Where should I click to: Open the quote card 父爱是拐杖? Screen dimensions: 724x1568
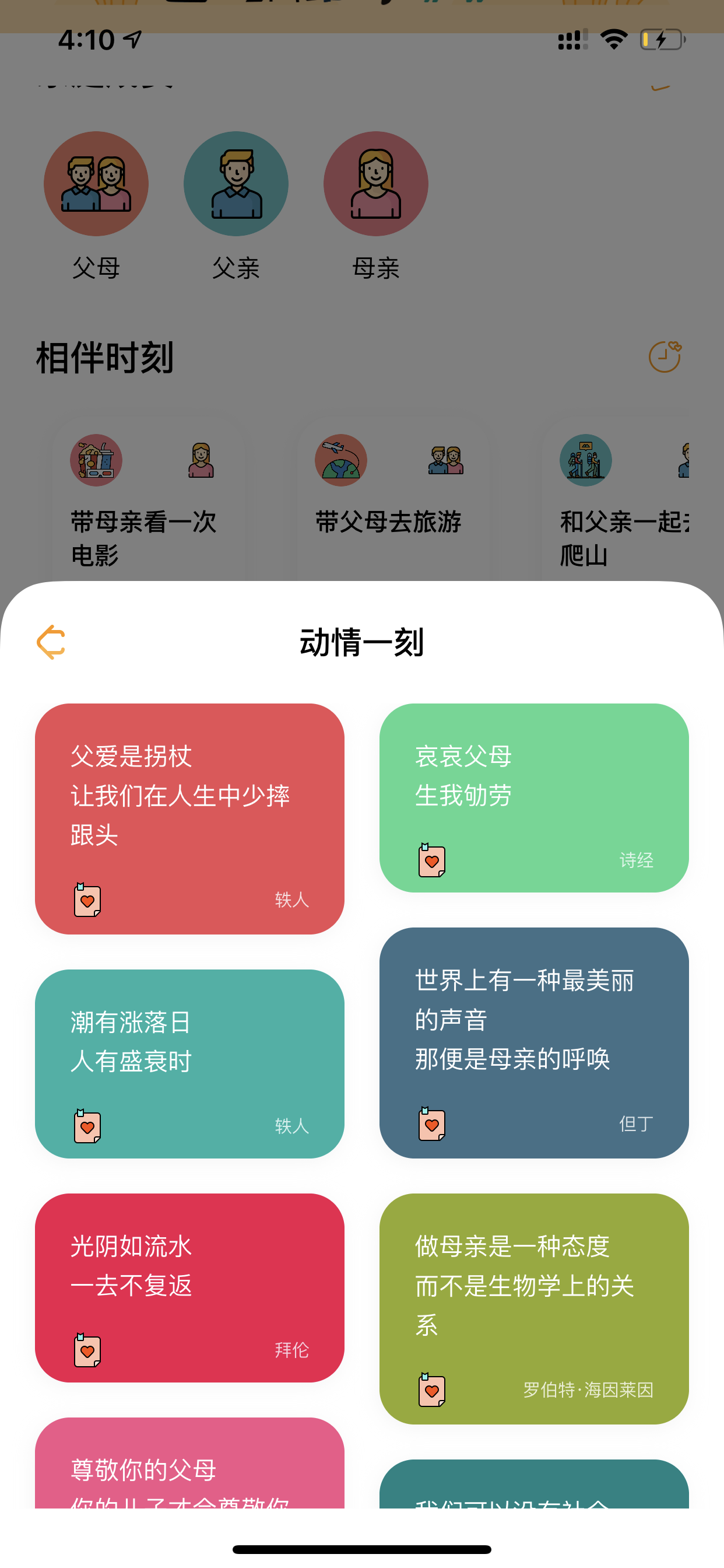pos(189,818)
